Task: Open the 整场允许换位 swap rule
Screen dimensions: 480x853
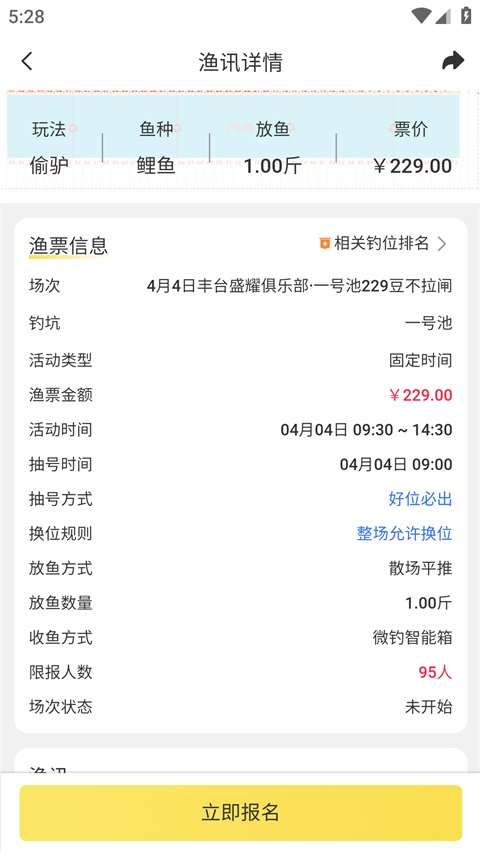Action: pos(404,533)
